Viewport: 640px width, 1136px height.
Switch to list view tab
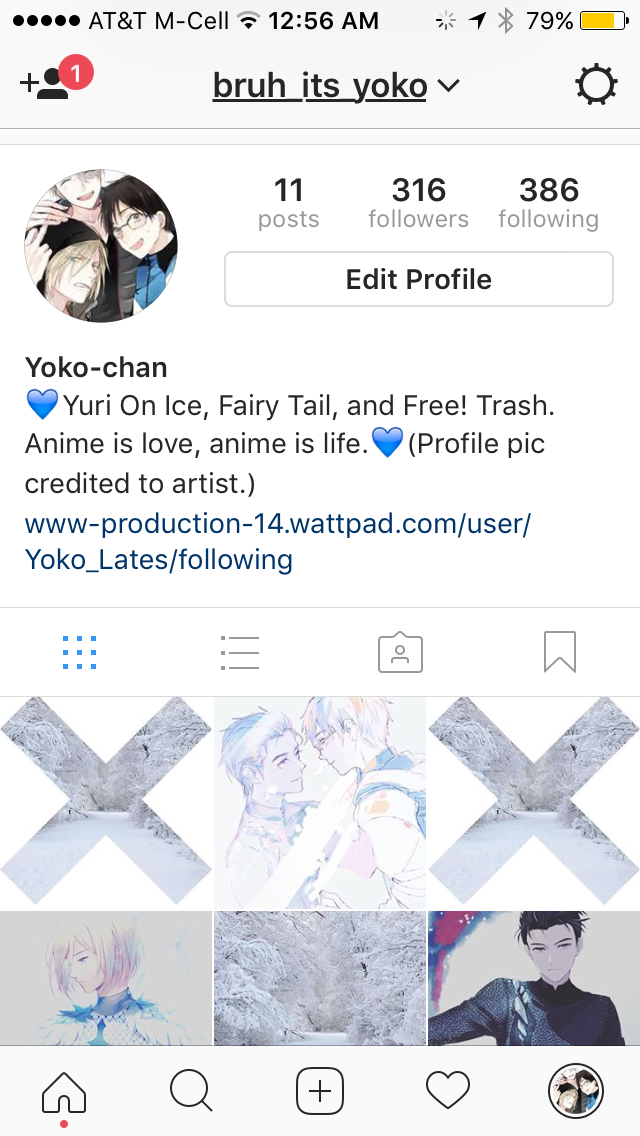(240, 653)
